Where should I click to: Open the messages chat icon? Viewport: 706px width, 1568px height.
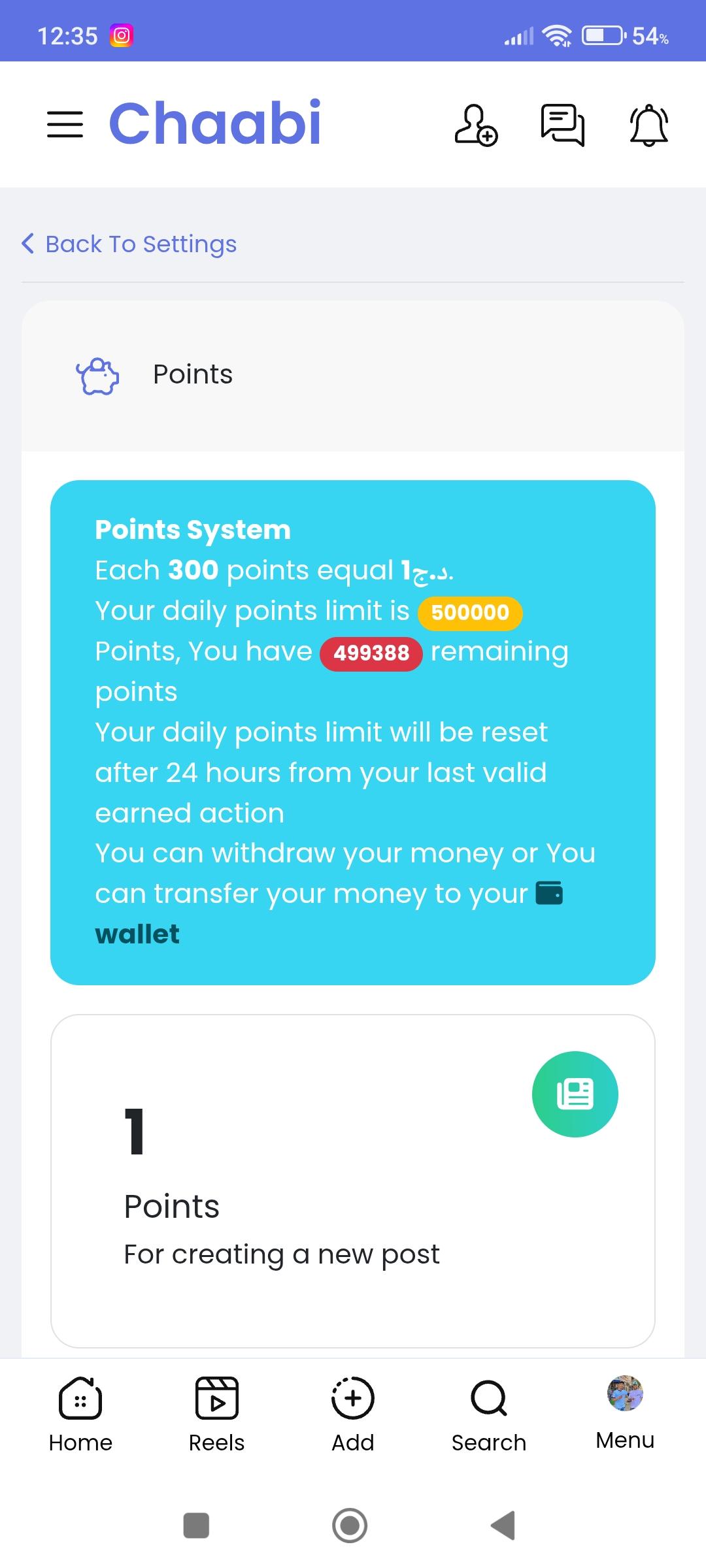click(x=562, y=125)
